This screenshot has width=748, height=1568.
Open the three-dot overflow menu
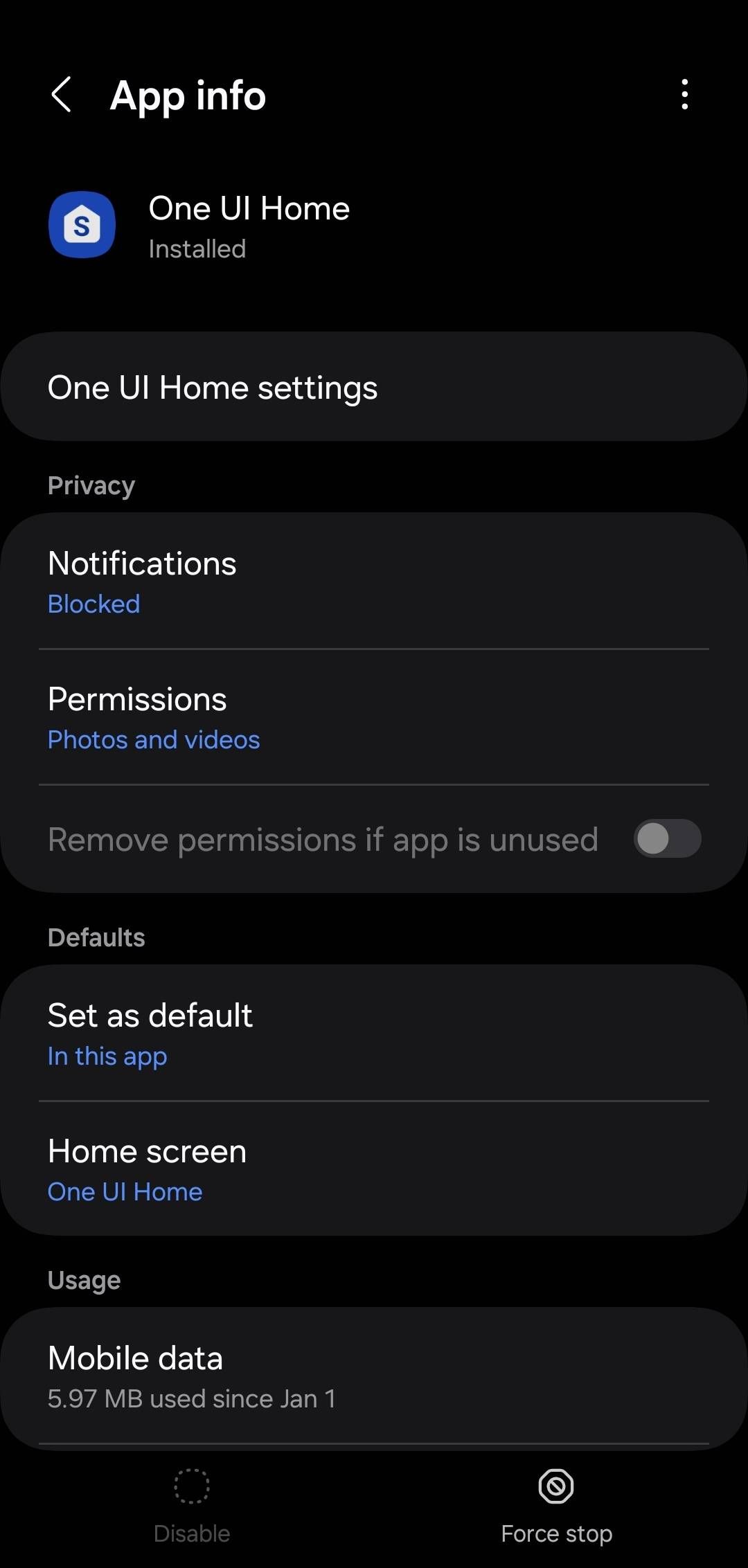point(684,95)
